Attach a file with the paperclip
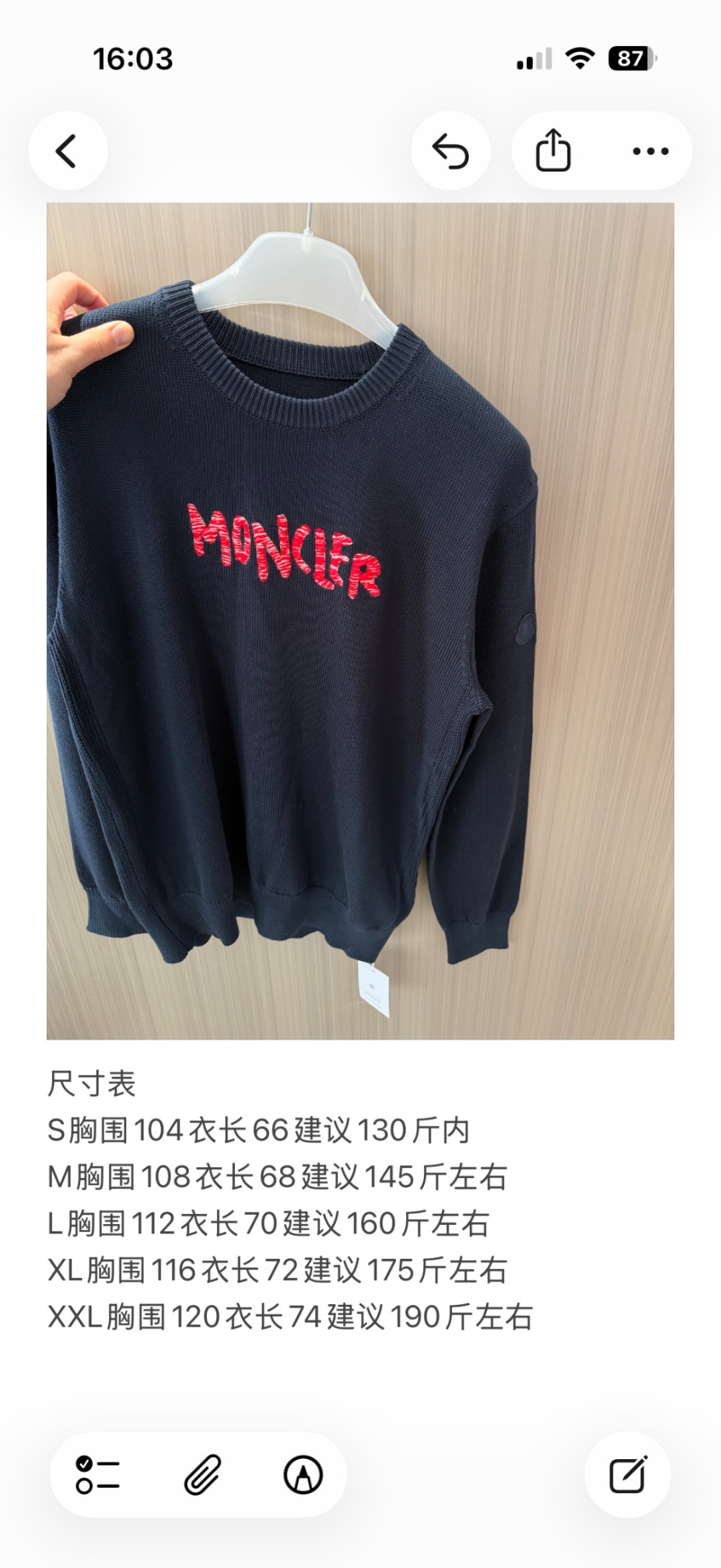The height and width of the screenshot is (1568, 721). click(202, 1475)
